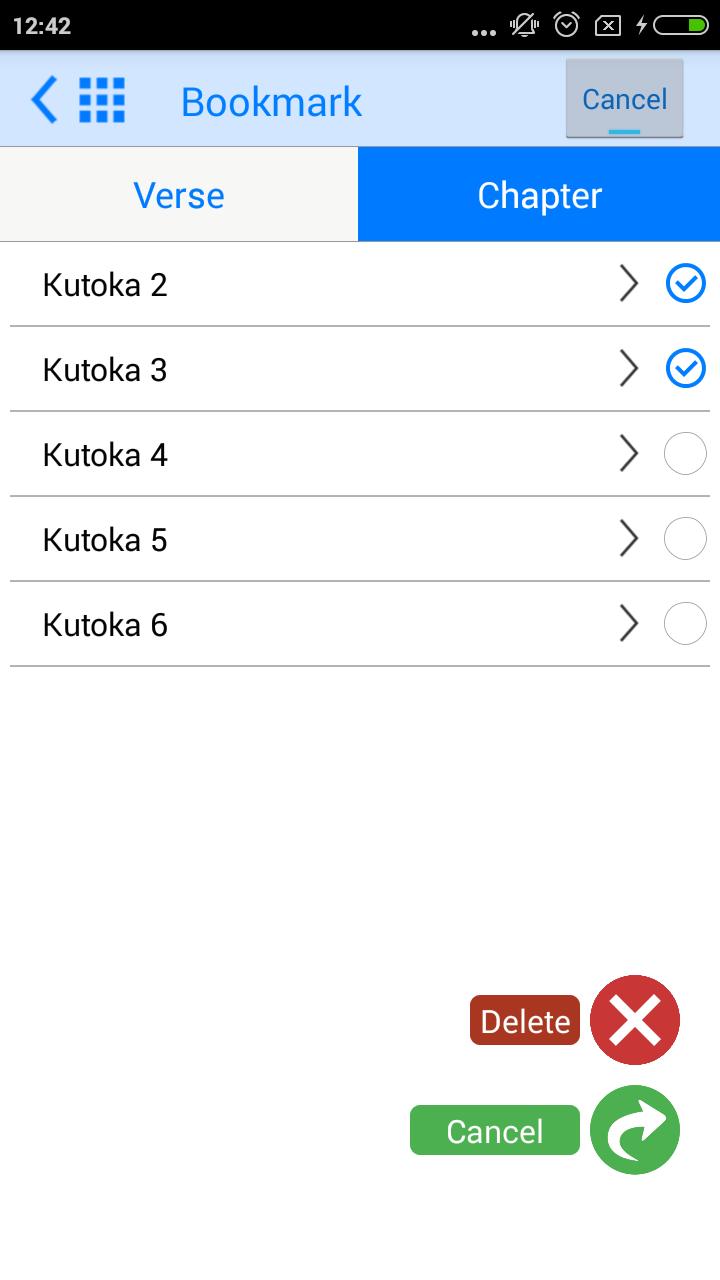The image size is (720, 1280).
Task: Mark the Kutoka 6 checkbox
Action: coord(685,624)
